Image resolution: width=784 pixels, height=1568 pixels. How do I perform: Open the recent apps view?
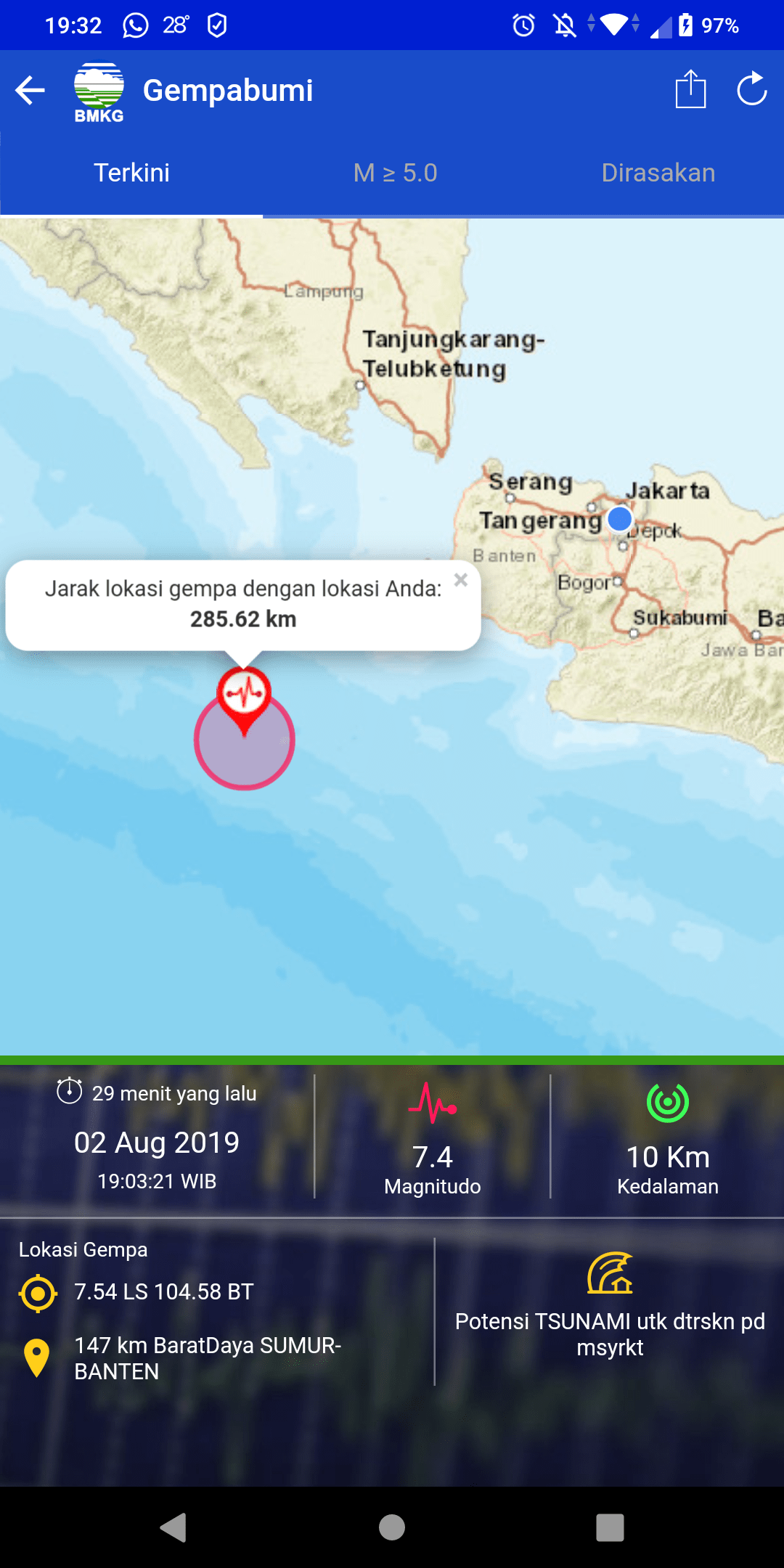610,1527
